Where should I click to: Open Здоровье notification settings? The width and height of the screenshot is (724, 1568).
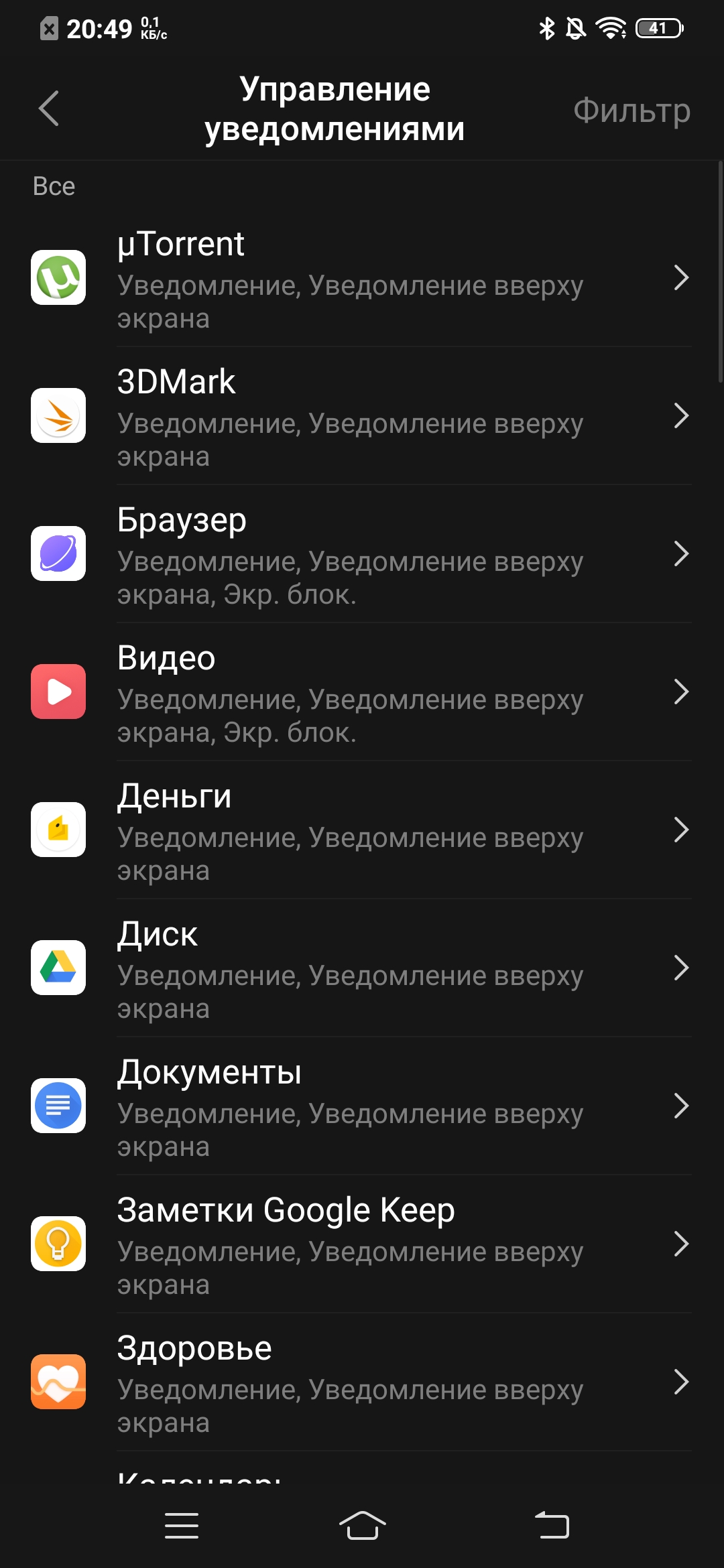[x=362, y=1382]
